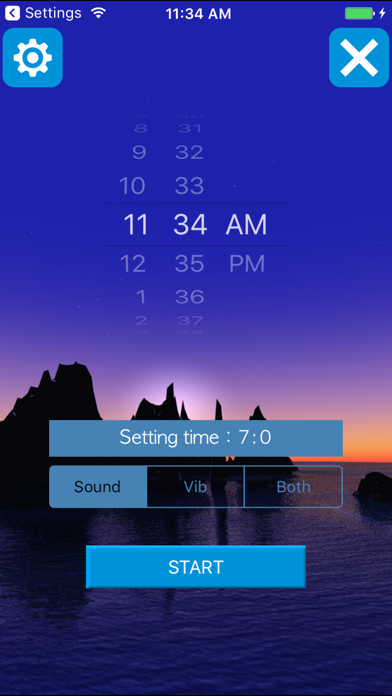
Task: Return to Settings via status bar back
Action: click(x=43, y=13)
